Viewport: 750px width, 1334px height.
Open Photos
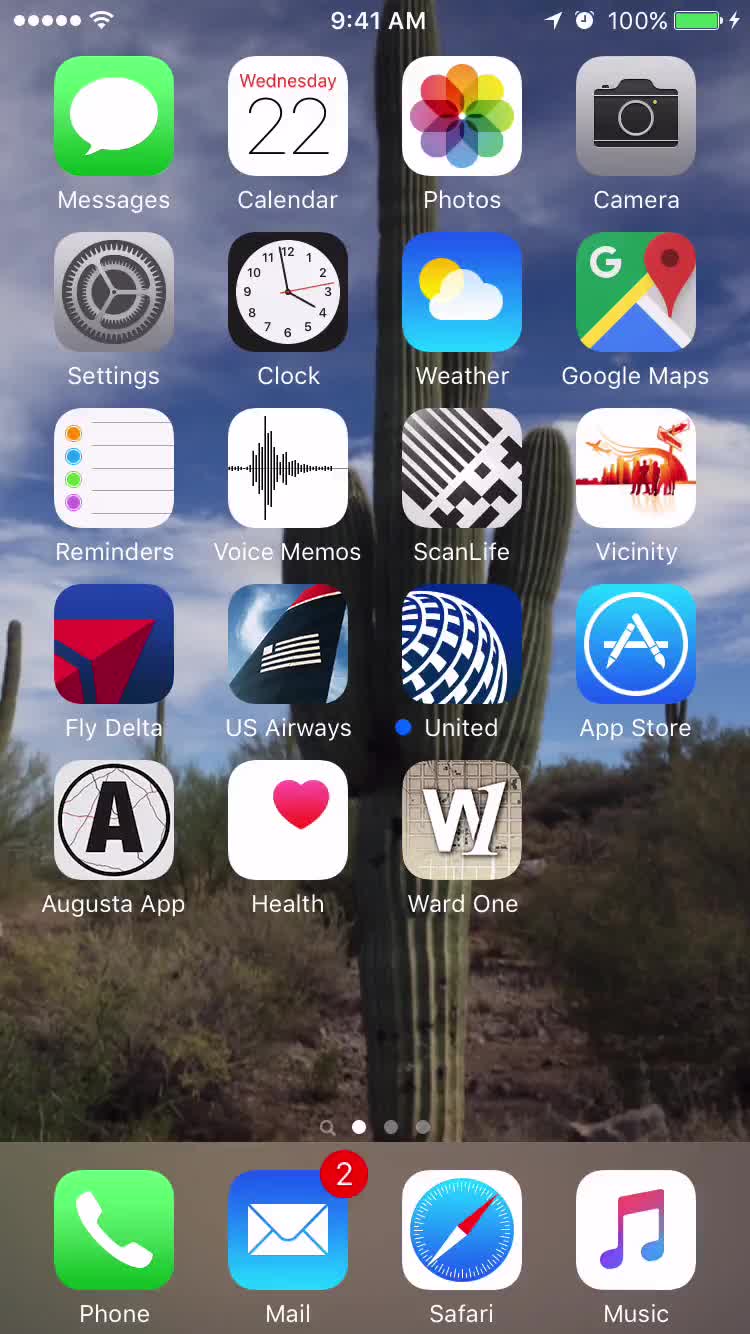click(462, 117)
